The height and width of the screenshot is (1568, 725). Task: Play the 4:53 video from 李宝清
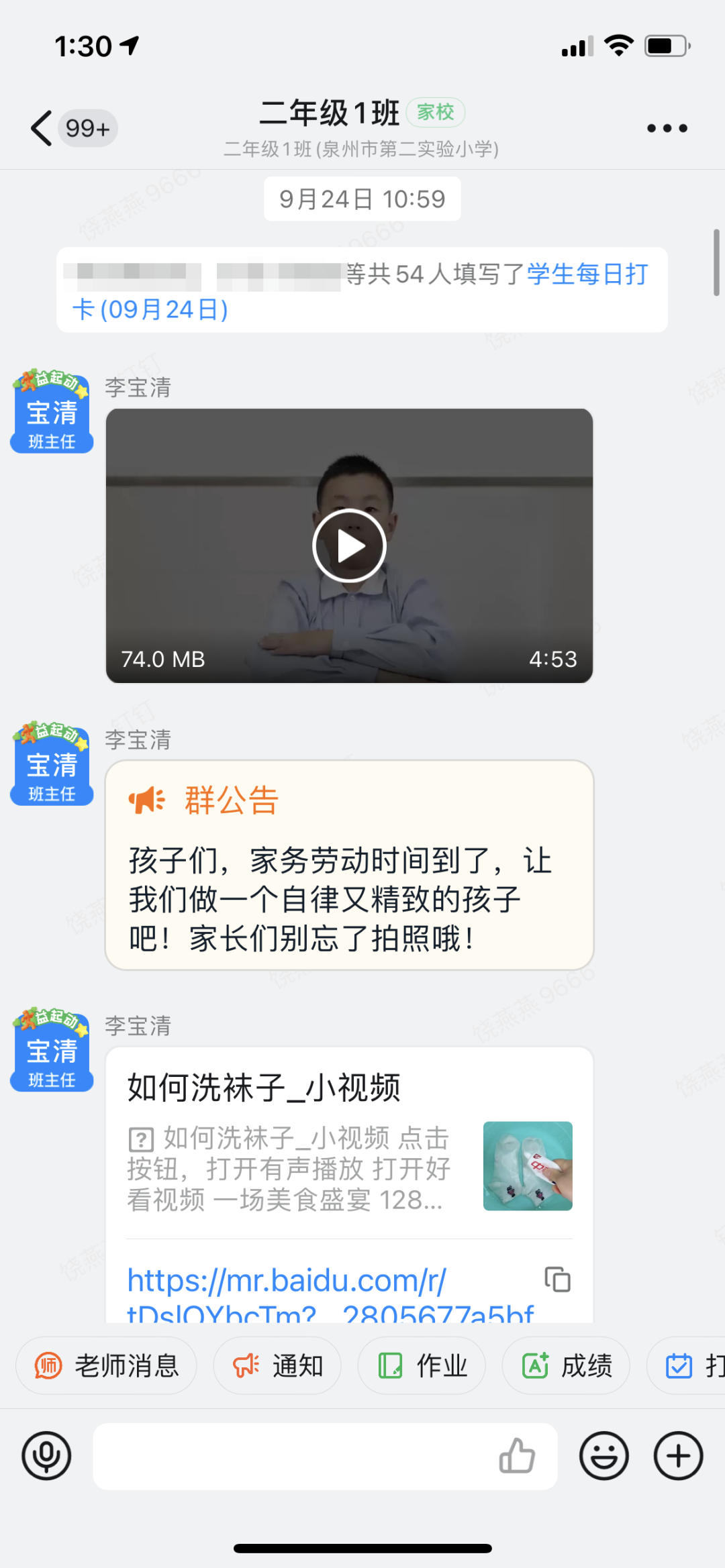click(349, 545)
